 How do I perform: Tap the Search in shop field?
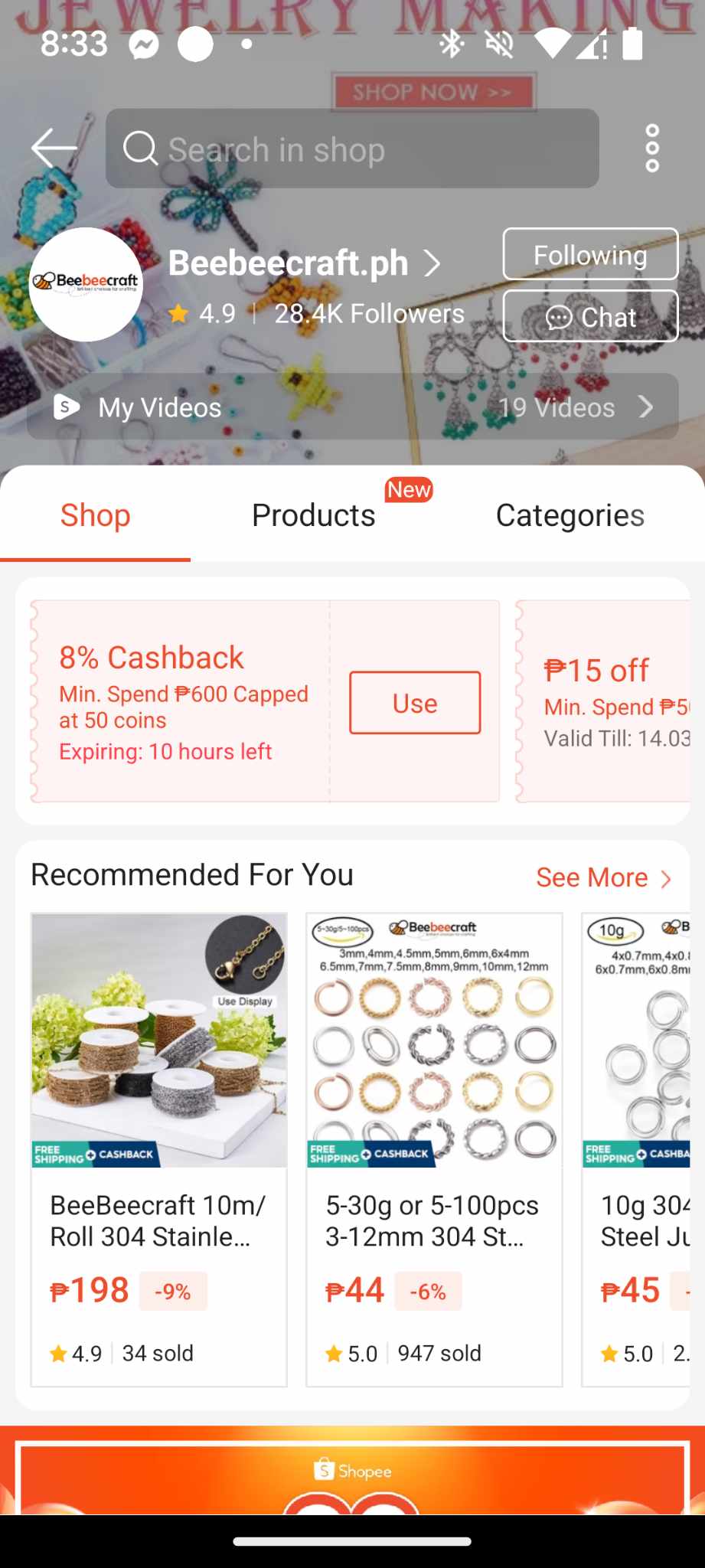(x=352, y=149)
